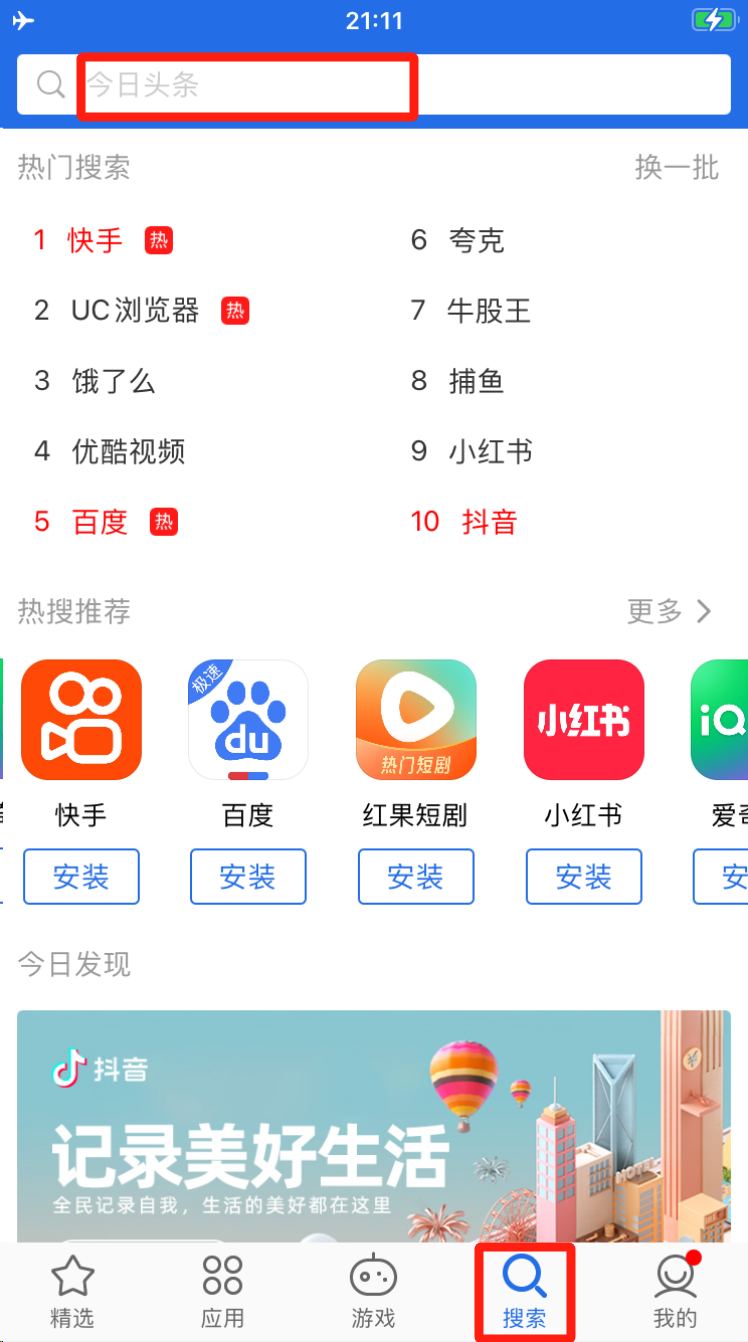Switch to the 精选 tab
Viewport: 748px width, 1342px height.
click(72, 1292)
